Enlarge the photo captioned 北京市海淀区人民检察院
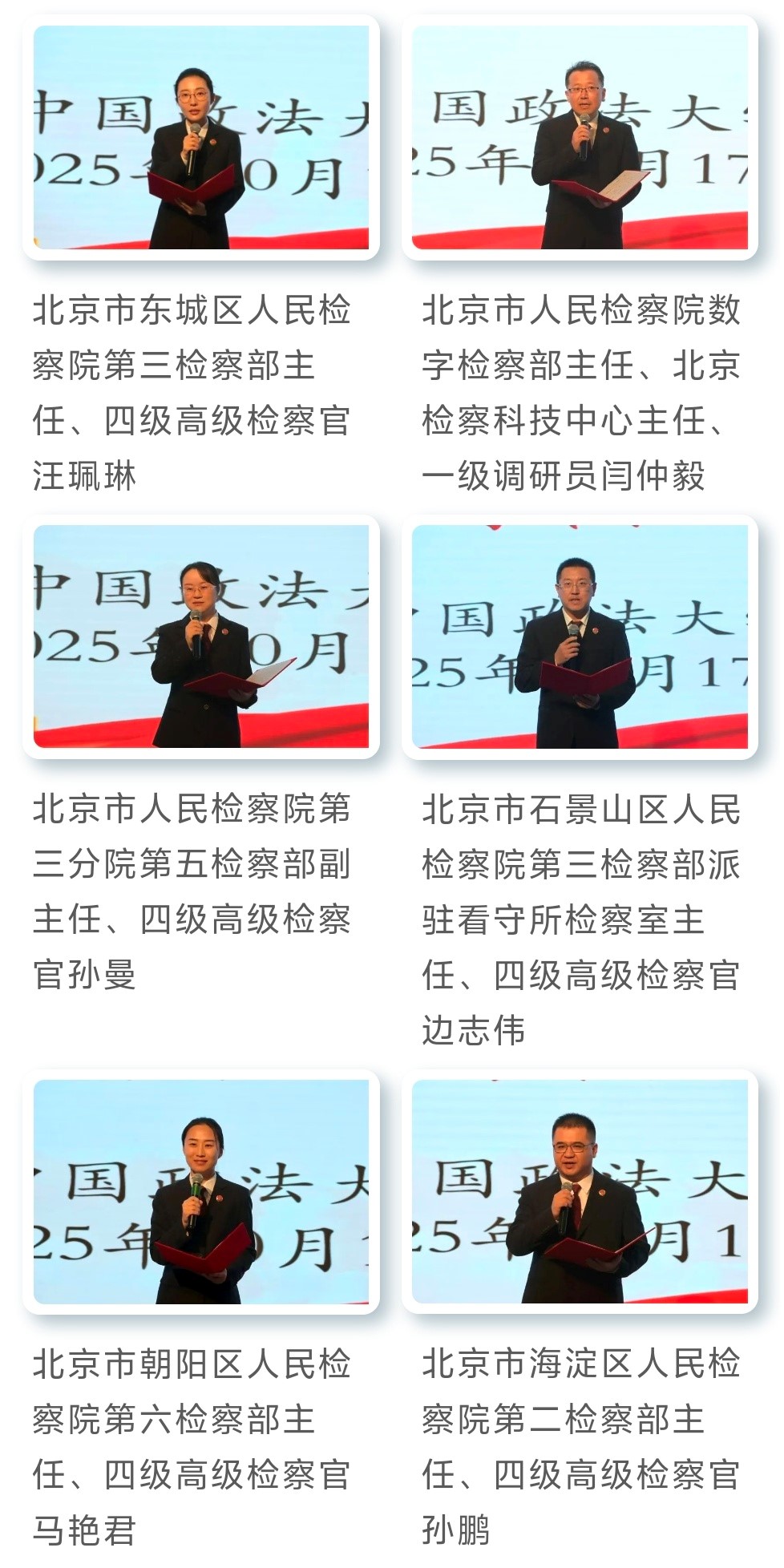 coord(580,1191)
